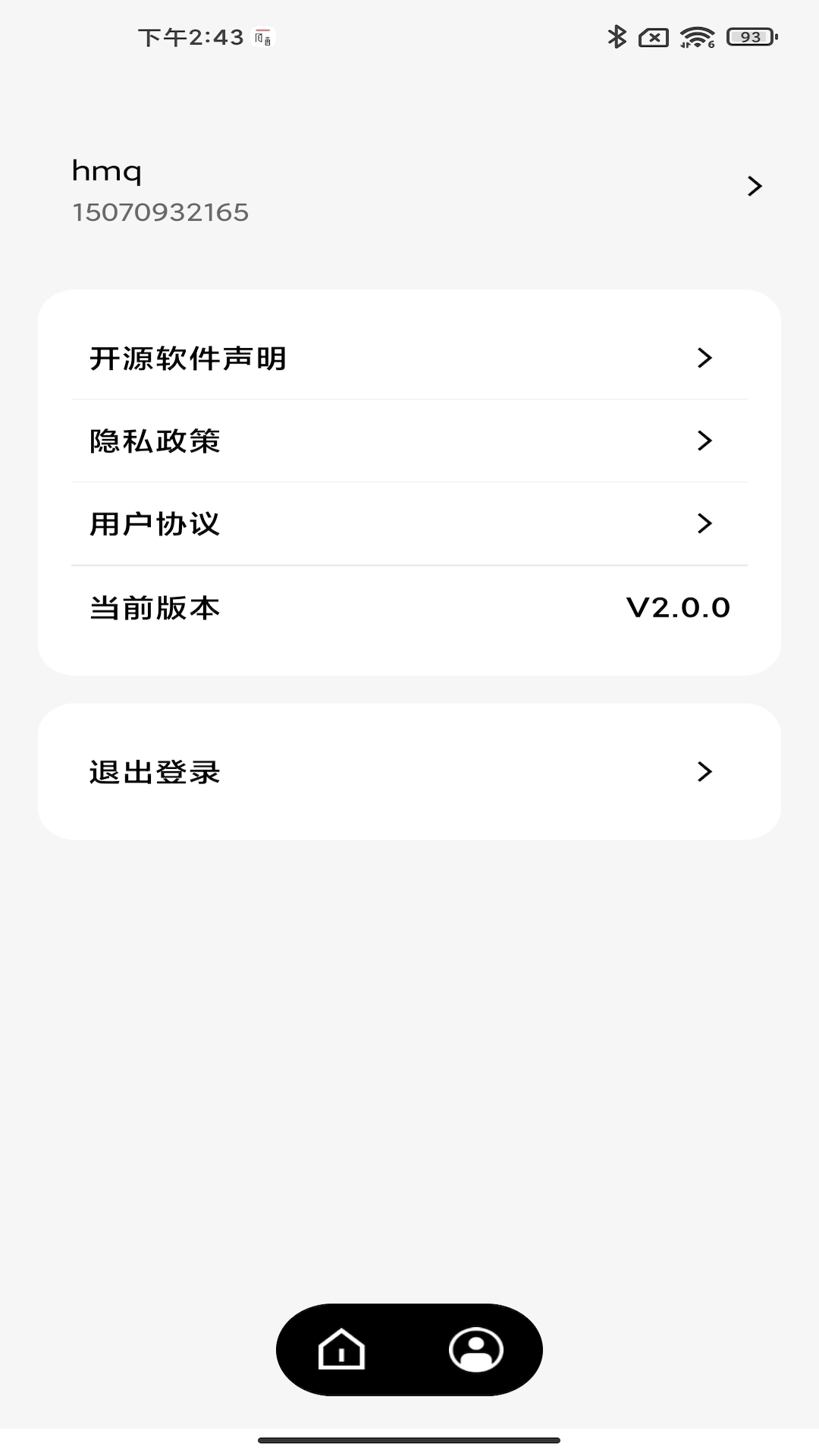Expand the profile details for hmq

(755, 185)
